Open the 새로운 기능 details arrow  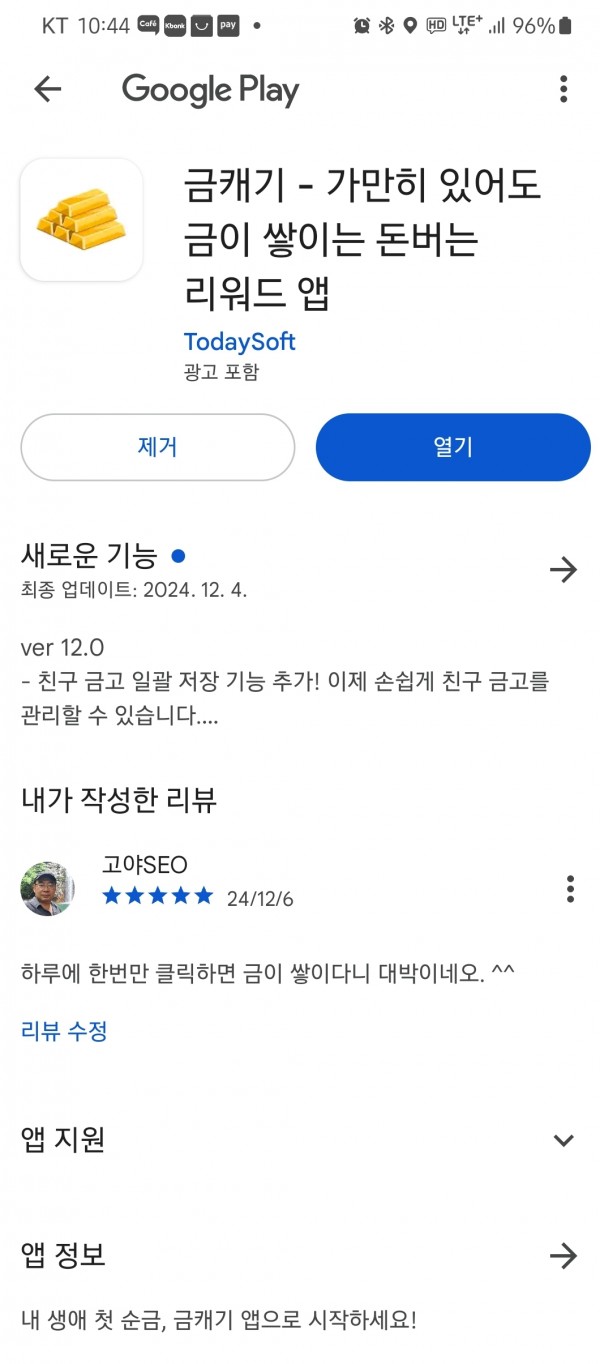click(564, 570)
